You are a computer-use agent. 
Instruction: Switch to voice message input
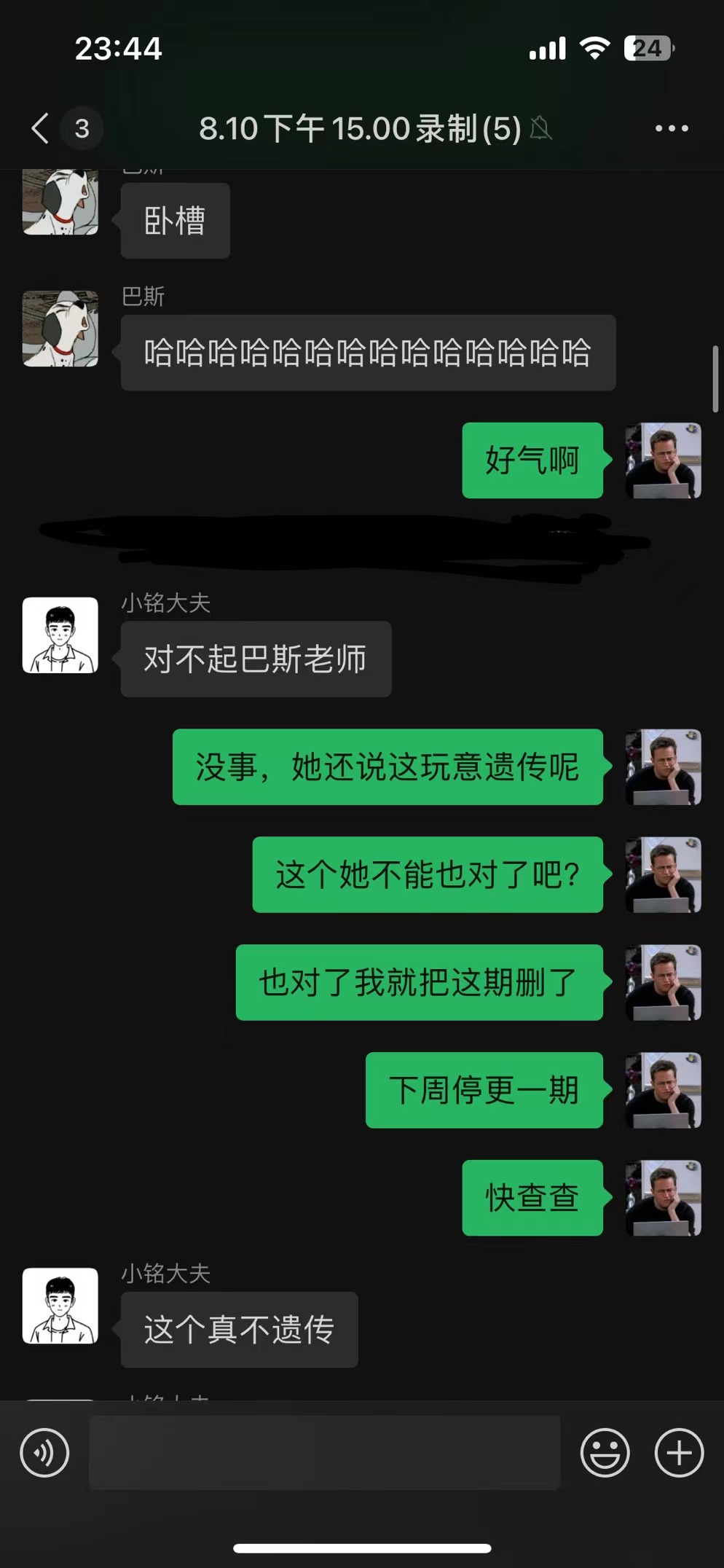[44, 1452]
